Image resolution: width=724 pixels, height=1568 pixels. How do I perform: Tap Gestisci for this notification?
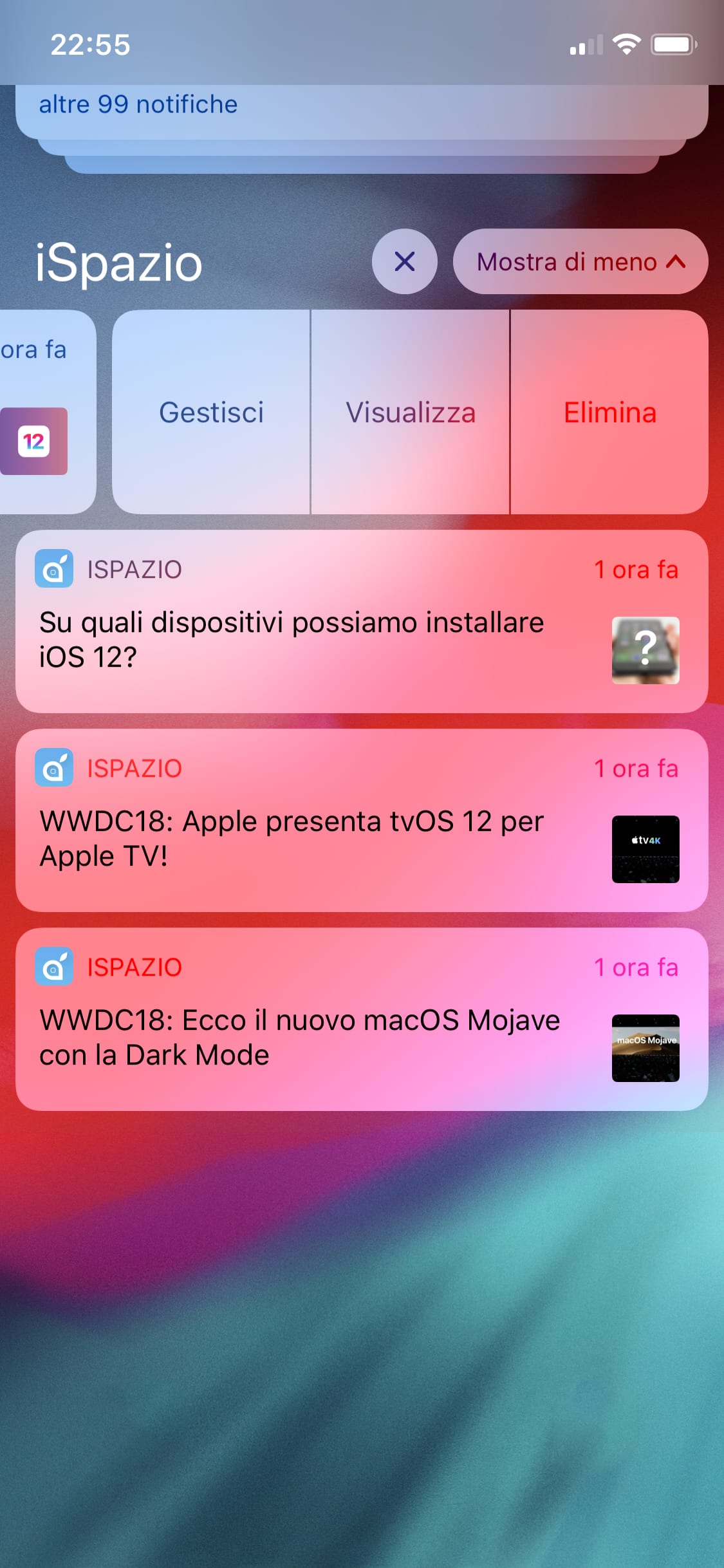pyautogui.click(x=211, y=412)
